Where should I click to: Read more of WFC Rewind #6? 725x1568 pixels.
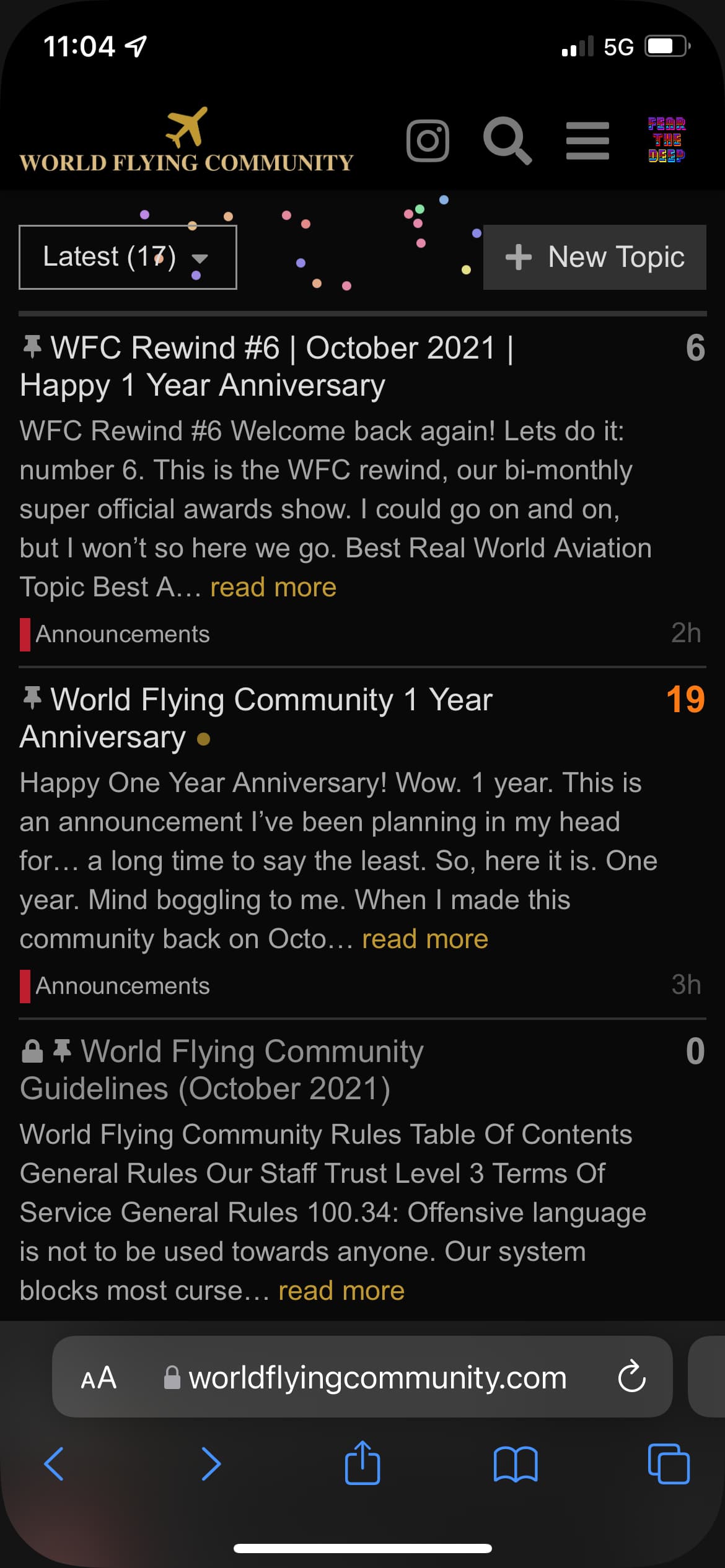[273, 587]
